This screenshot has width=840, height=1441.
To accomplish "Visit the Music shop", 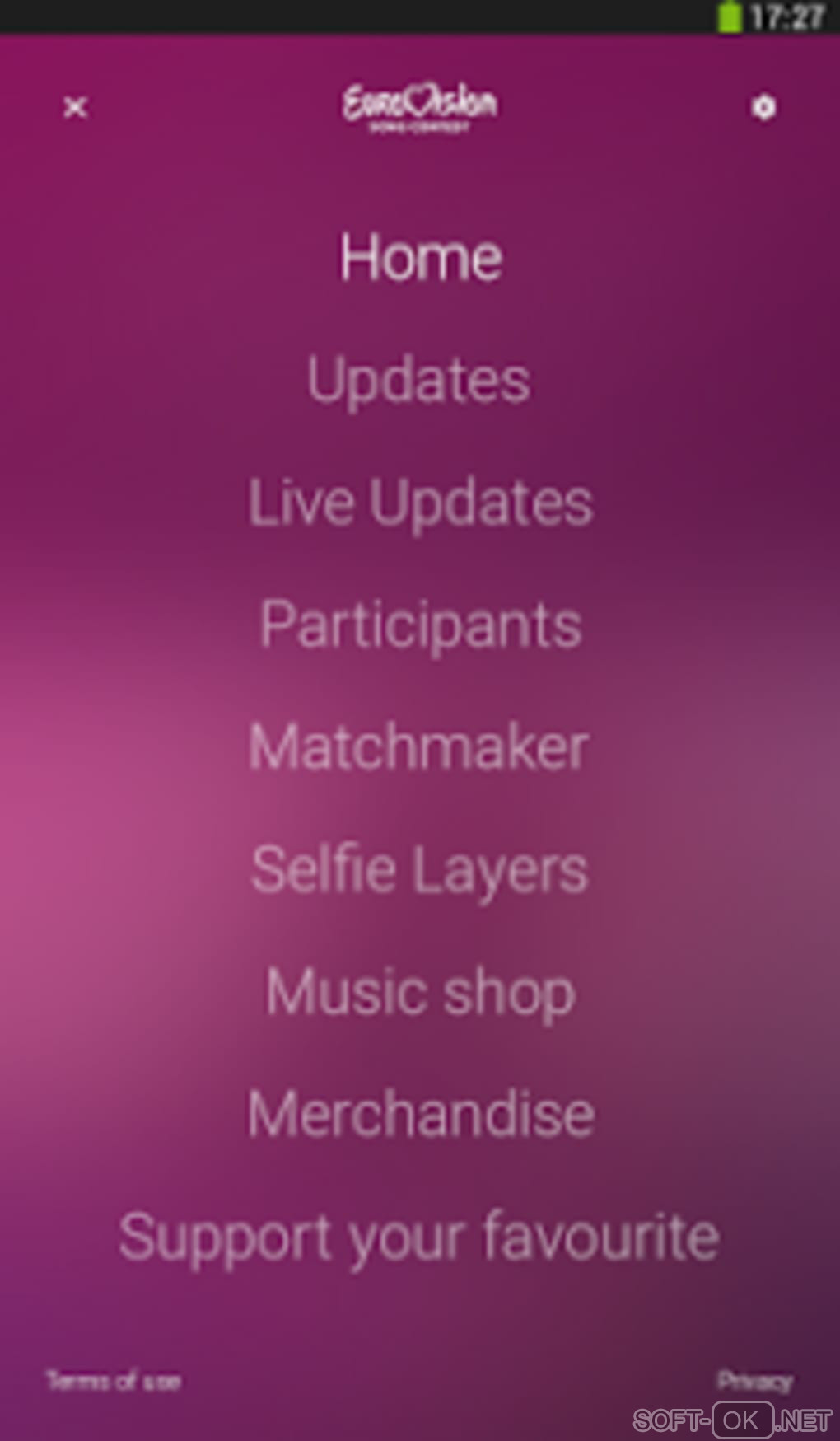I will (x=421, y=992).
